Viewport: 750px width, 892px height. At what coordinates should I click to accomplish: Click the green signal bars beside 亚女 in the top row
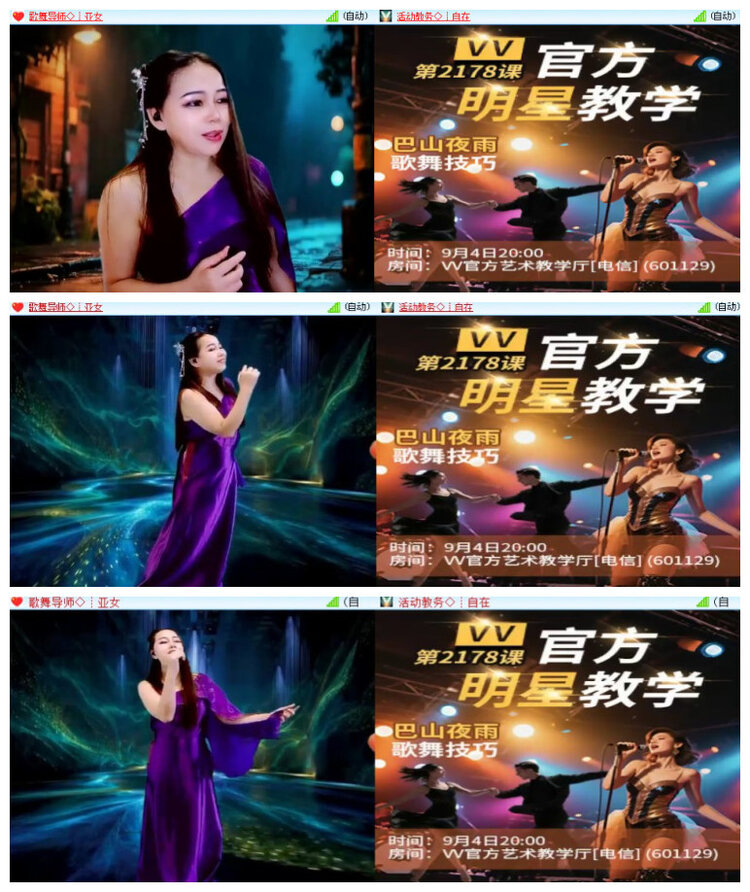[331, 14]
